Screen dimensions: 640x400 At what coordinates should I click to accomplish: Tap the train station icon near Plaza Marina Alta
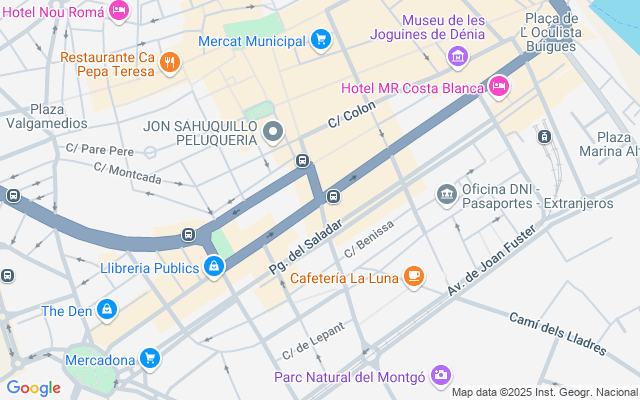[x=544, y=137]
